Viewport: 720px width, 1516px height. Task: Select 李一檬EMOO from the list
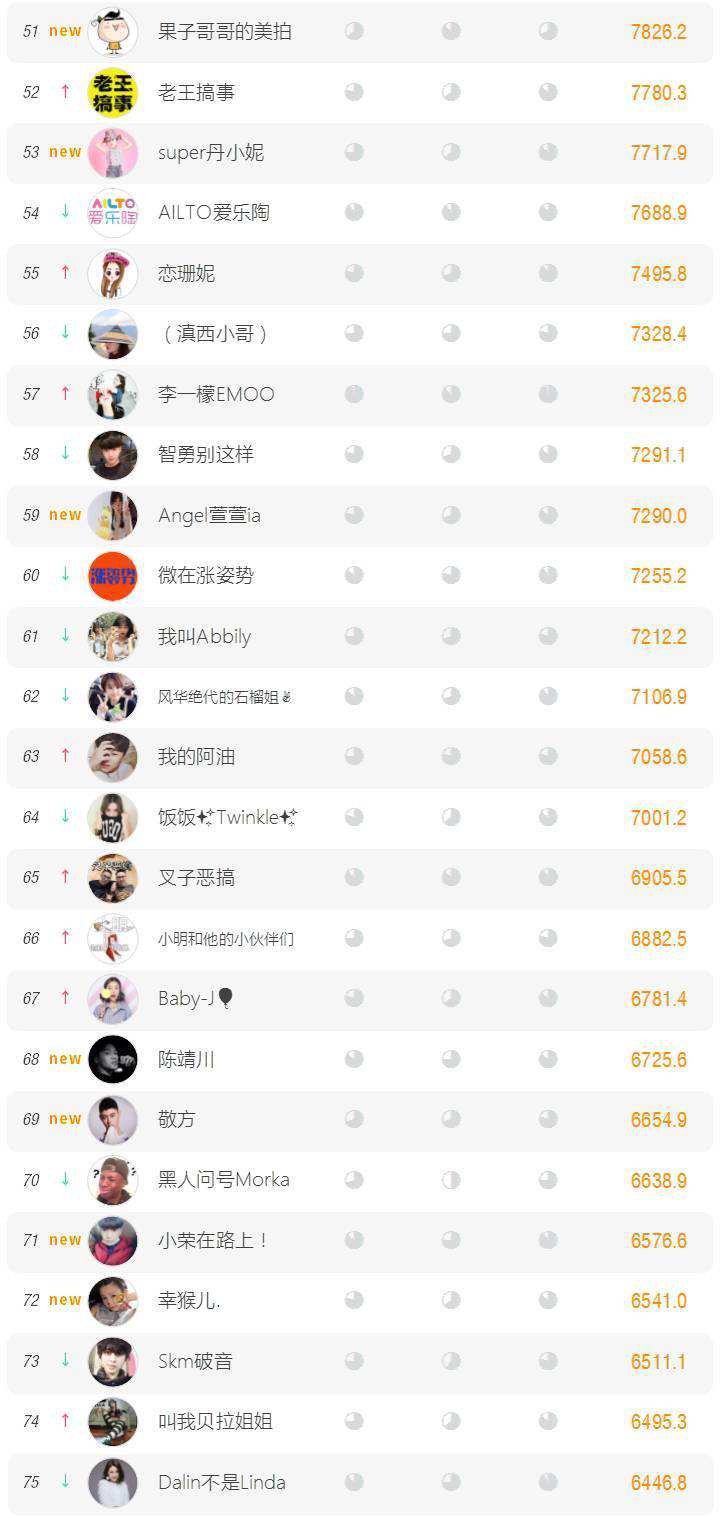coord(360,395)
